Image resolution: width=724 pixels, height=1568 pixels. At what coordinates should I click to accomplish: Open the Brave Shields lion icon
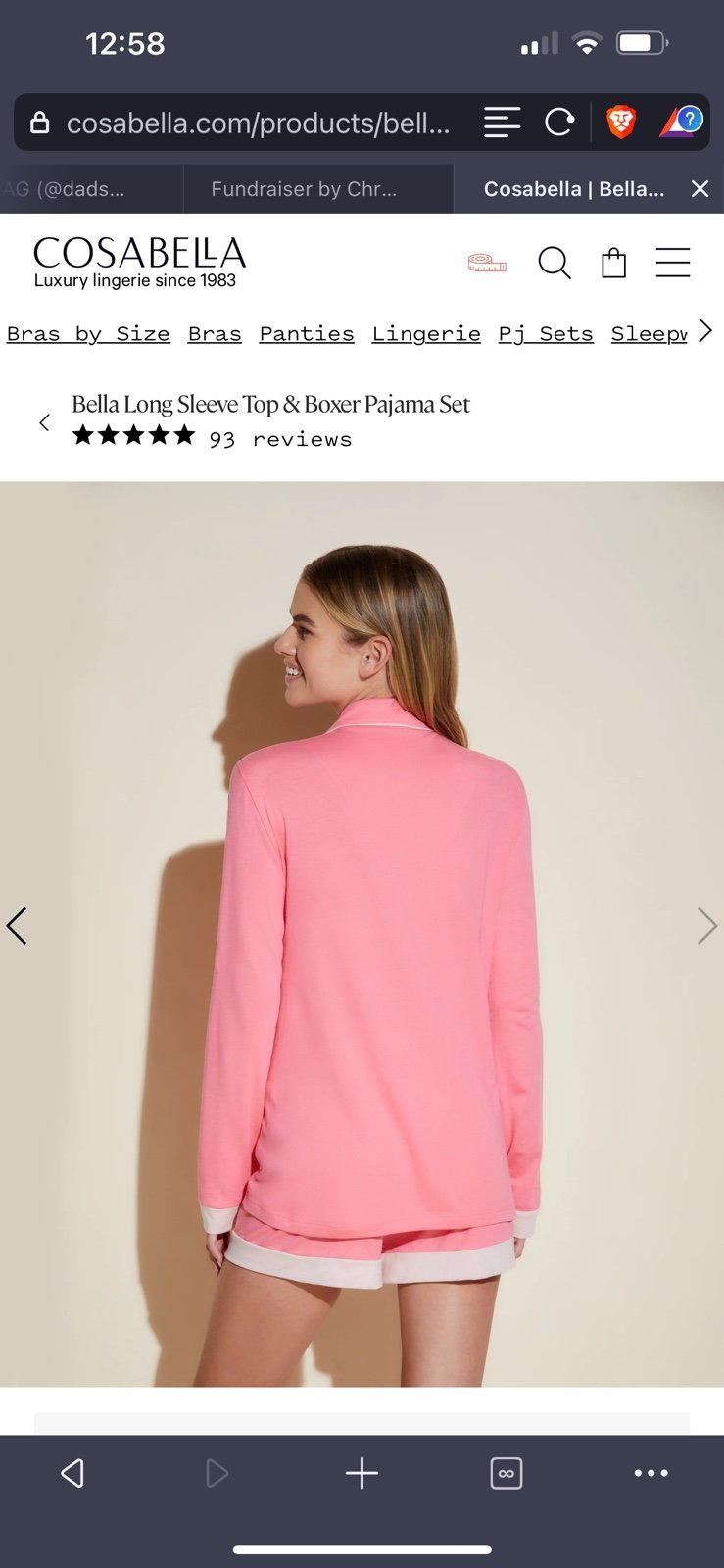point(621,122)
